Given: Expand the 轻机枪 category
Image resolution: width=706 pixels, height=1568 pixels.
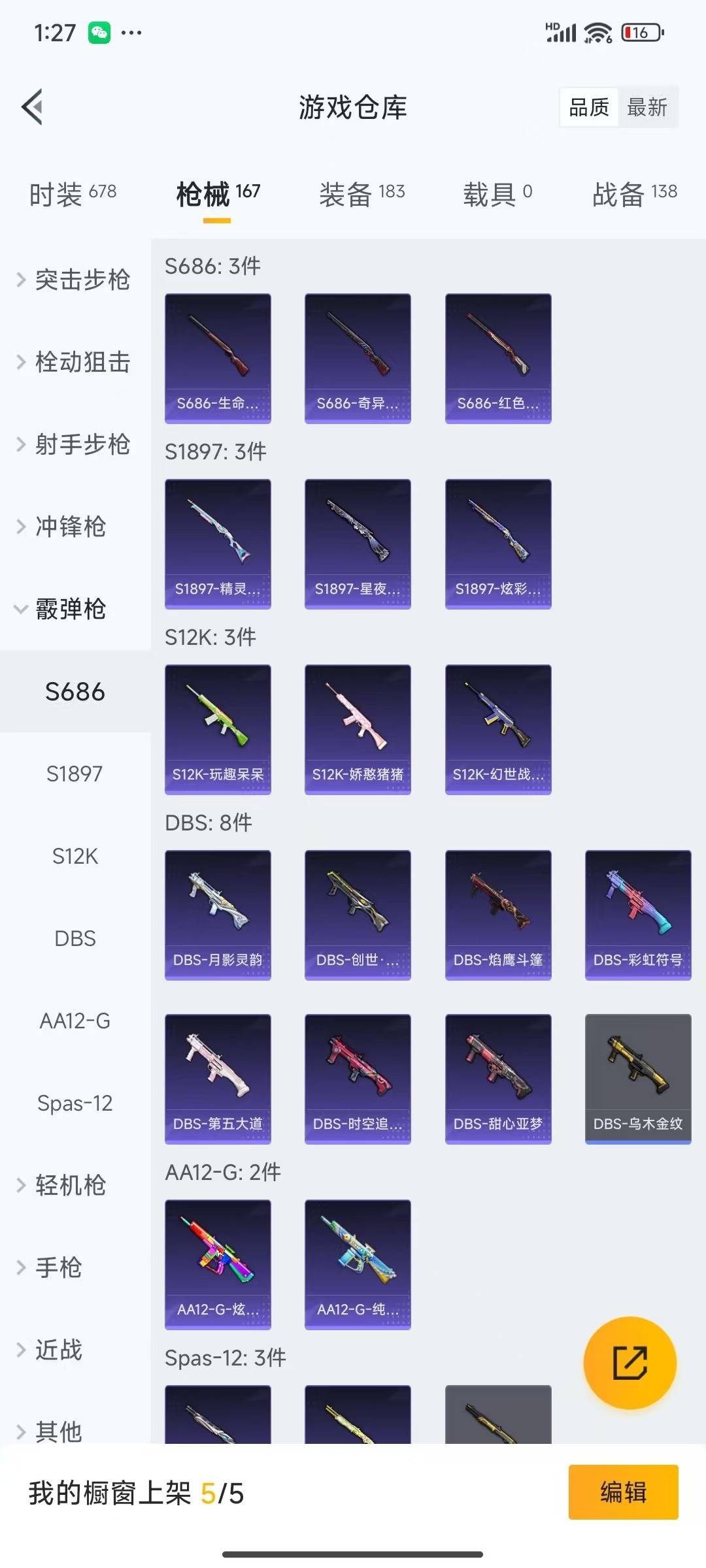Looking at the screenshot, I should click(x=71, y=1185).
